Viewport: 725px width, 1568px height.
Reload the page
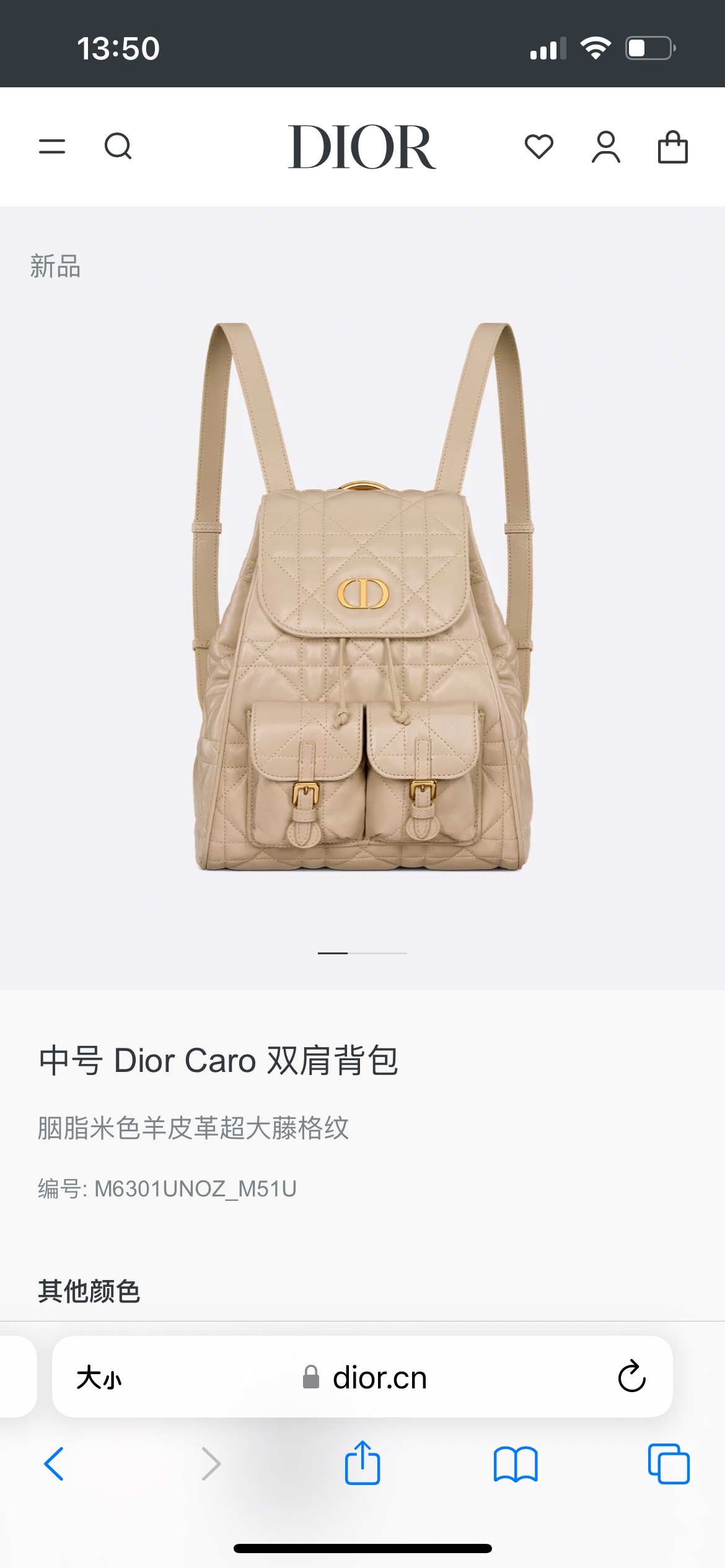[631, 1377]
